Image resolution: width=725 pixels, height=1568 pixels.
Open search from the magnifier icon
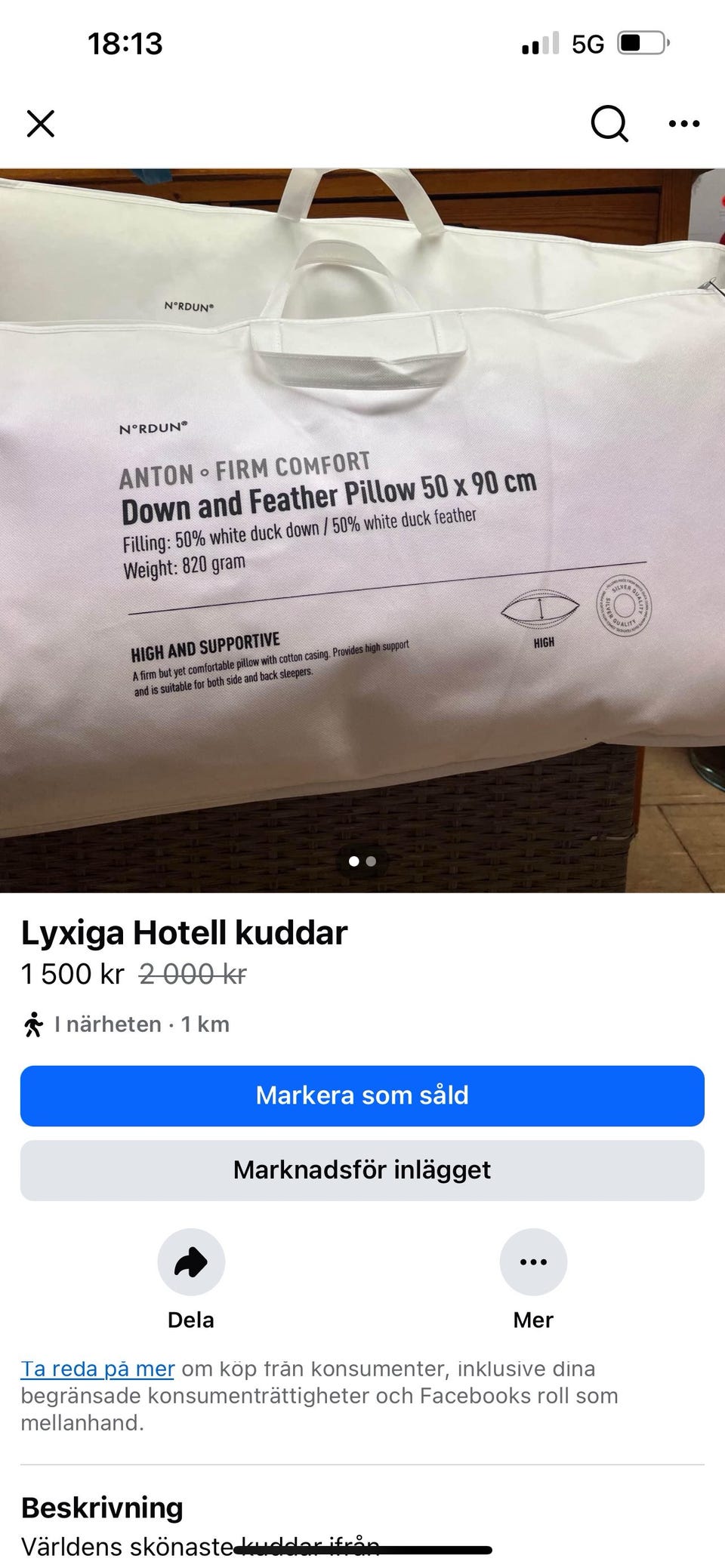pos(609,123)
